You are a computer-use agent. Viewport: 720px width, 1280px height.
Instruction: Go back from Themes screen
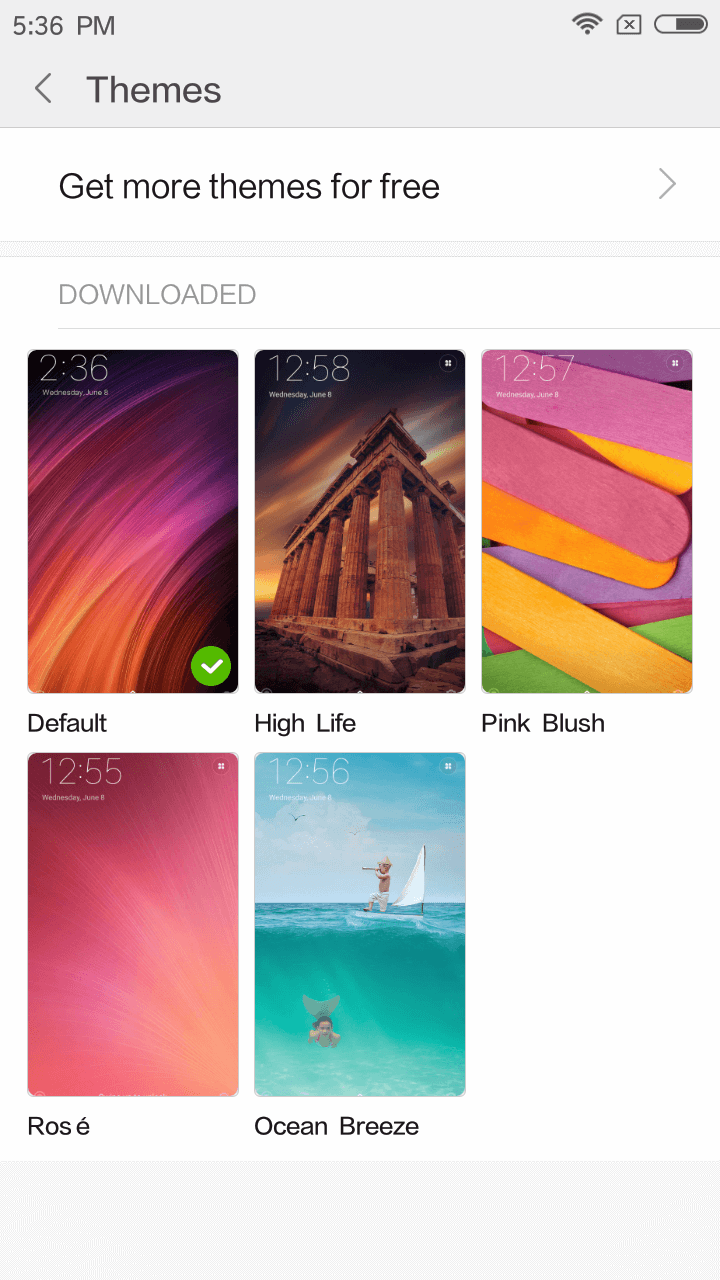[x=43, y=89]
